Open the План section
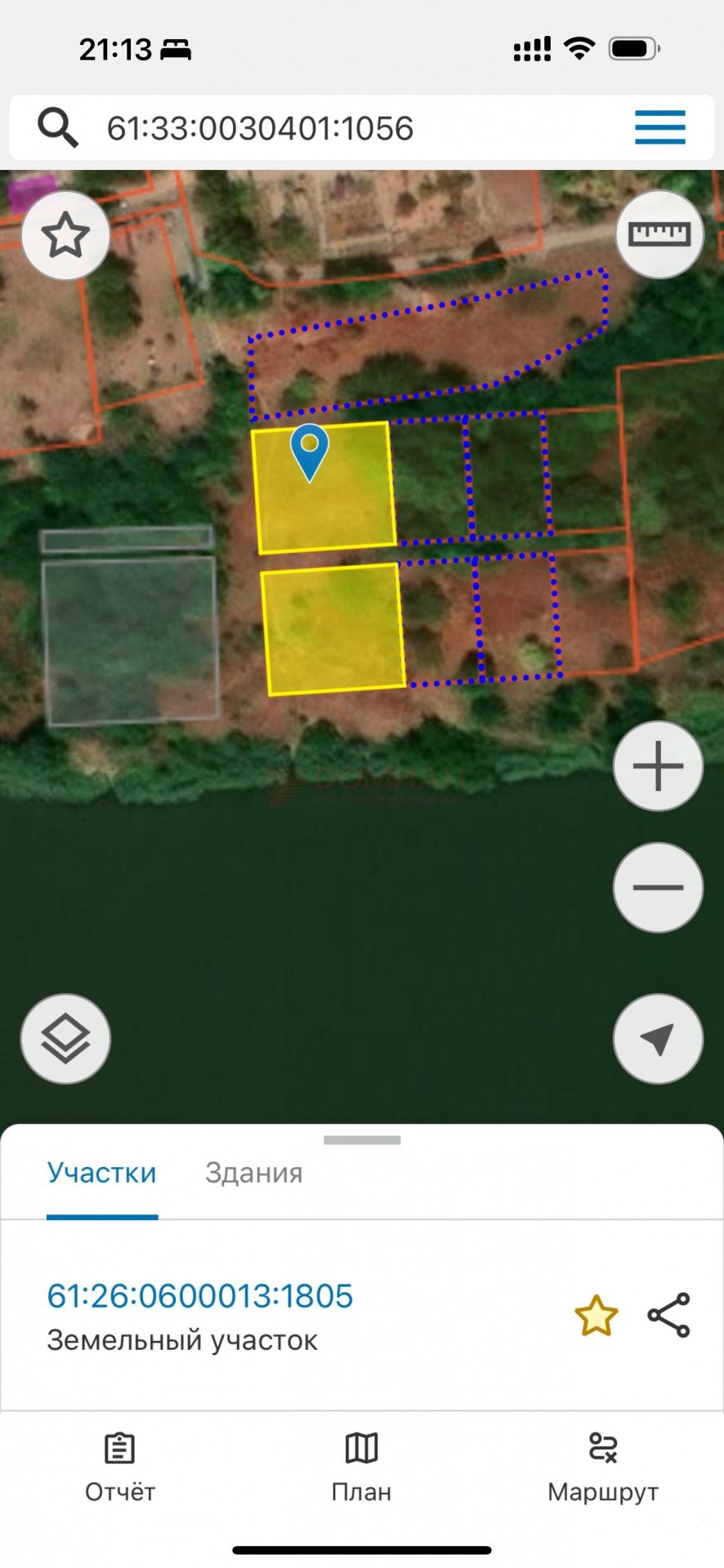Image resolution: width=724 pixels, height=1568 pixels. pyautogui.click(x=361, y=1468)
